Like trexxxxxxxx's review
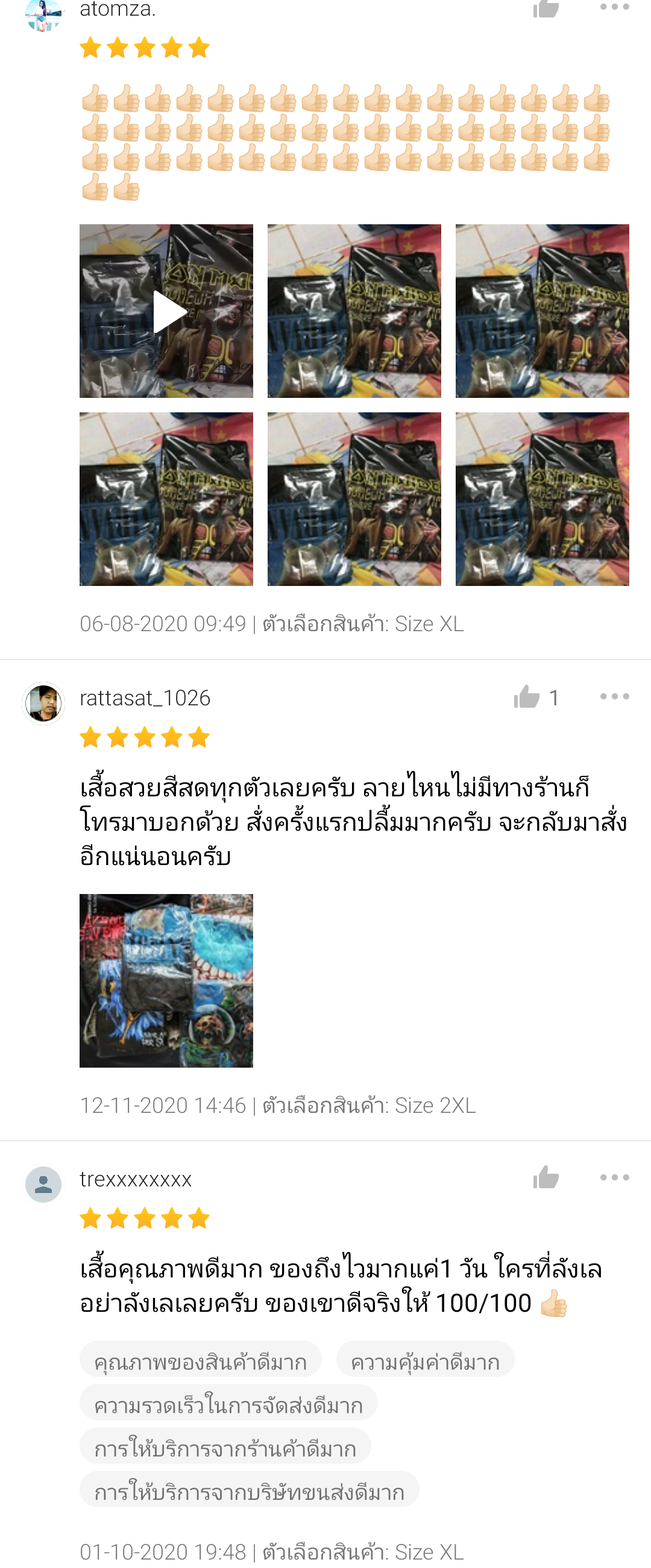651x1568 pixels. tap(545, 1178)
